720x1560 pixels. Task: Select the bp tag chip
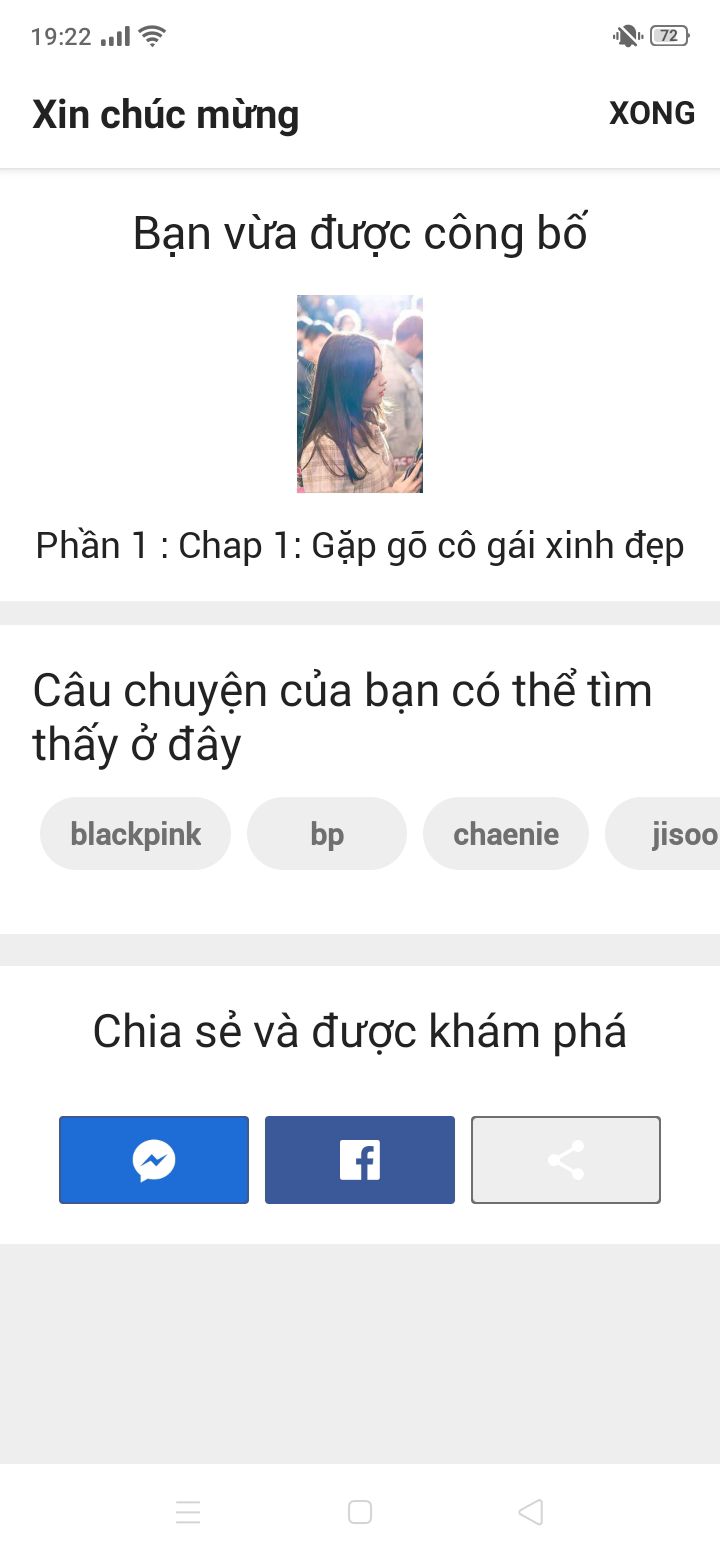pyautogui.click(x=327, y=834)
